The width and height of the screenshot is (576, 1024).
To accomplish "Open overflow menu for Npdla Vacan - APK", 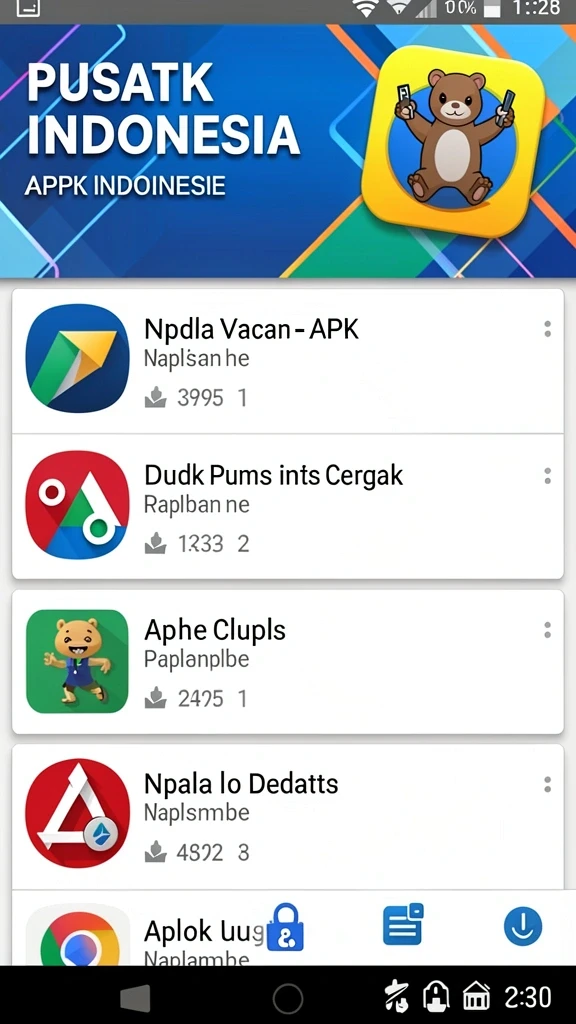I will (x=547, y=329).
